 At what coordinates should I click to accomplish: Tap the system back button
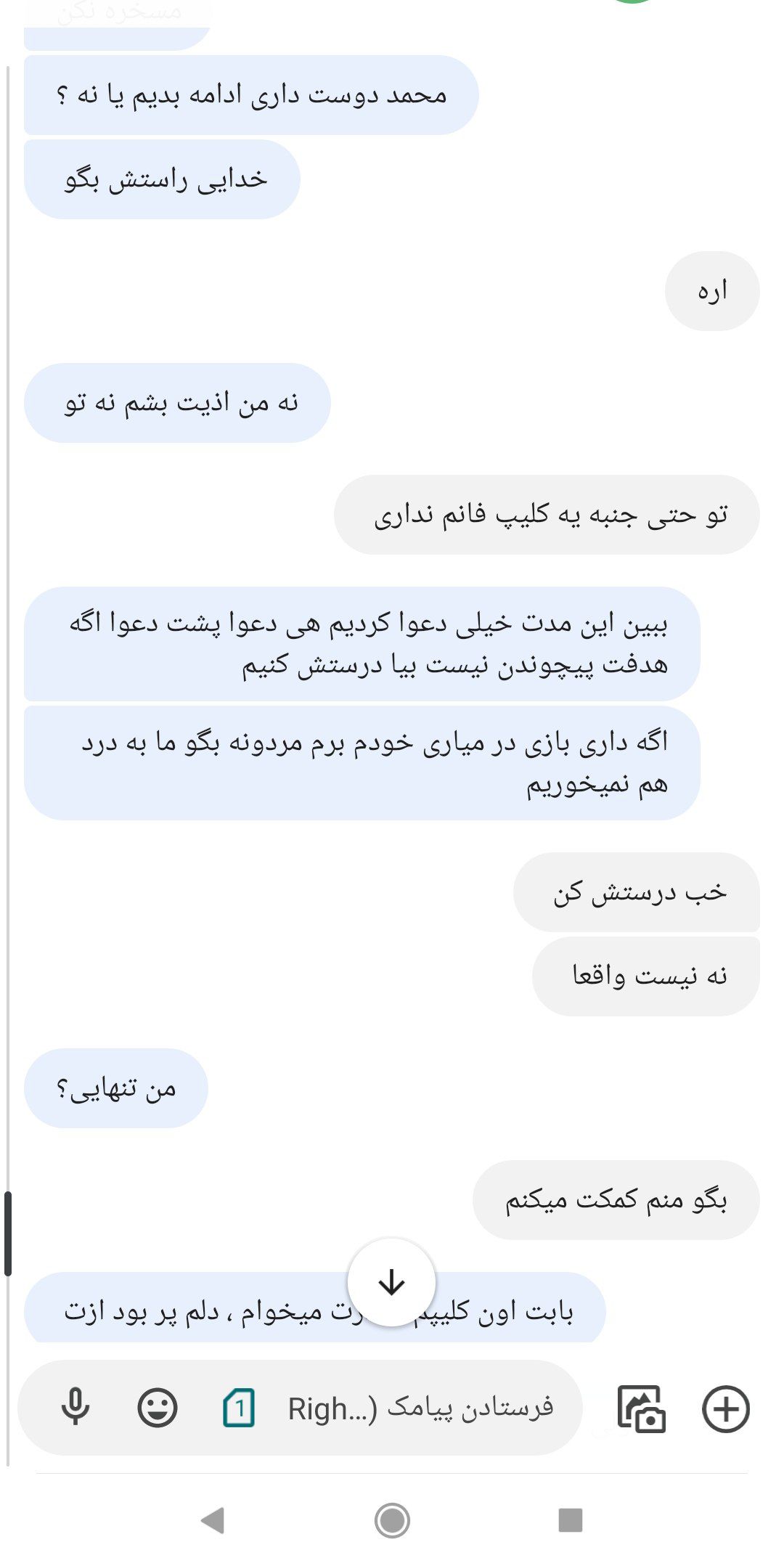point(213,1520)
